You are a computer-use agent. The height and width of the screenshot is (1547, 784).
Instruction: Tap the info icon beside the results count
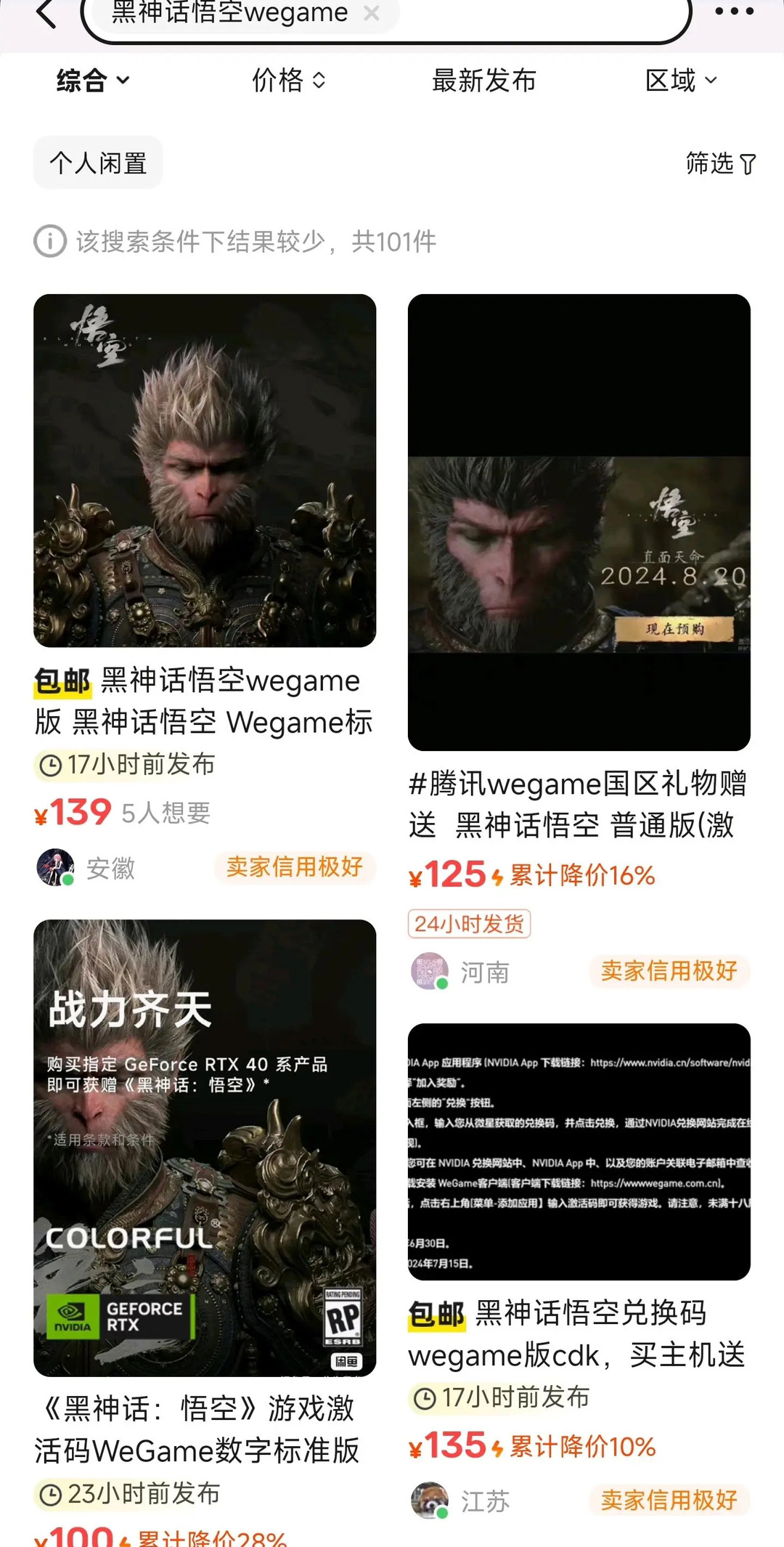pos(48,243)
